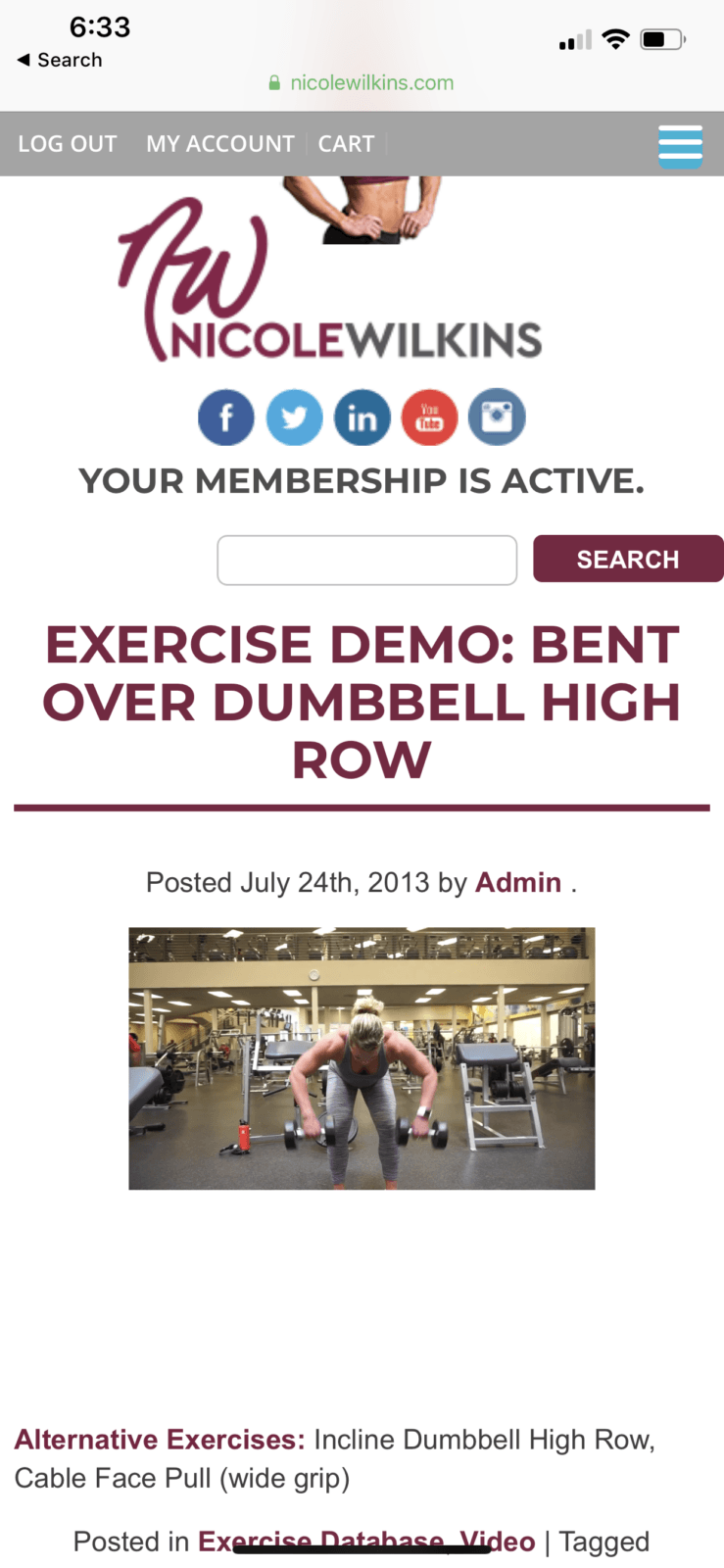Open the Admin author link
Image resolution: width=724 pixels, height=1568 pixels.
pos(518,882)
